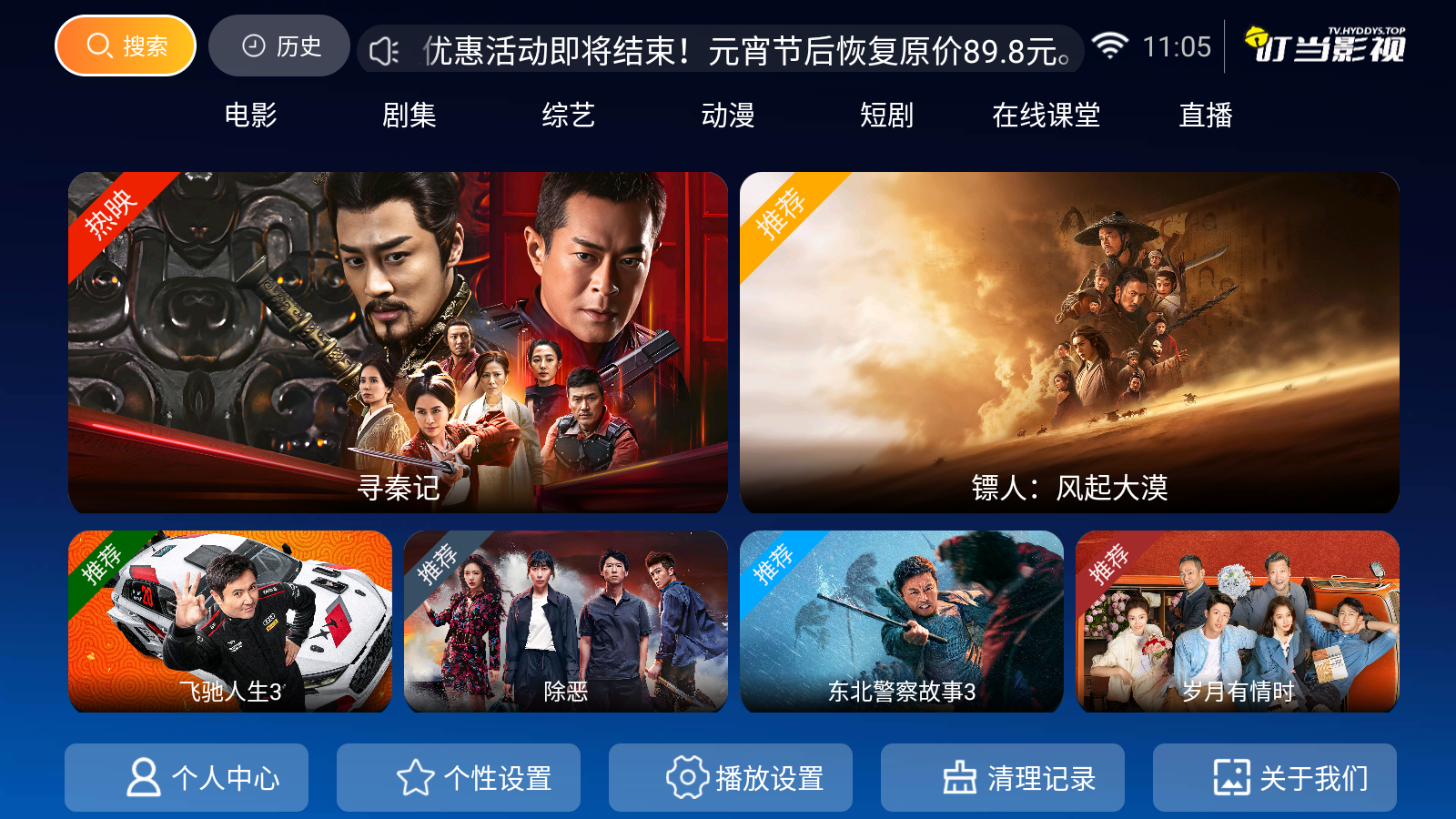
Task: Tap the 搜索 search button
Action: [126, 45]
